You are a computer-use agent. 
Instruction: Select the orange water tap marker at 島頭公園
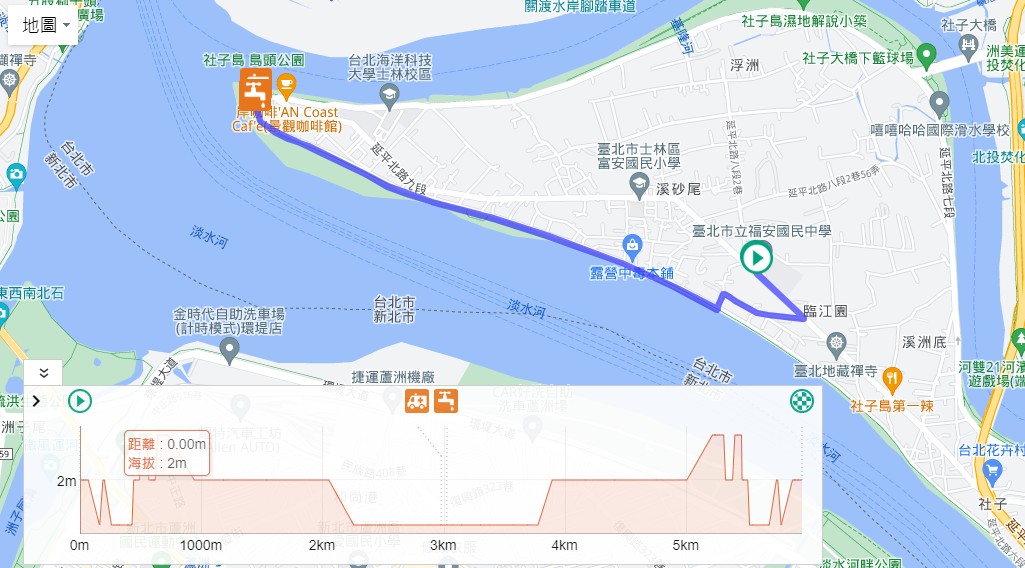point(255,88)
